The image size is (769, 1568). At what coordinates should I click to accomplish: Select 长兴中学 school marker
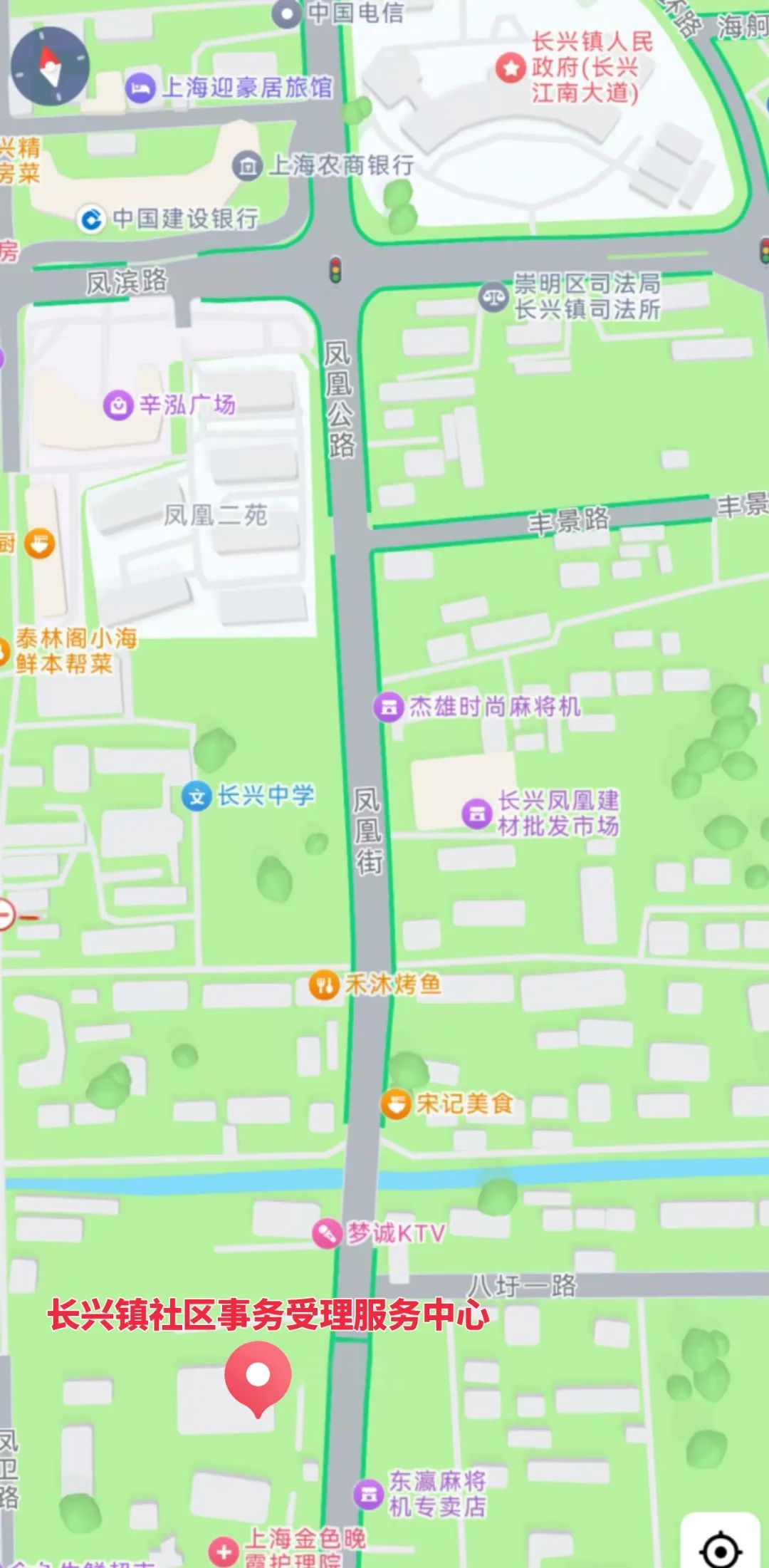[197, 796]
